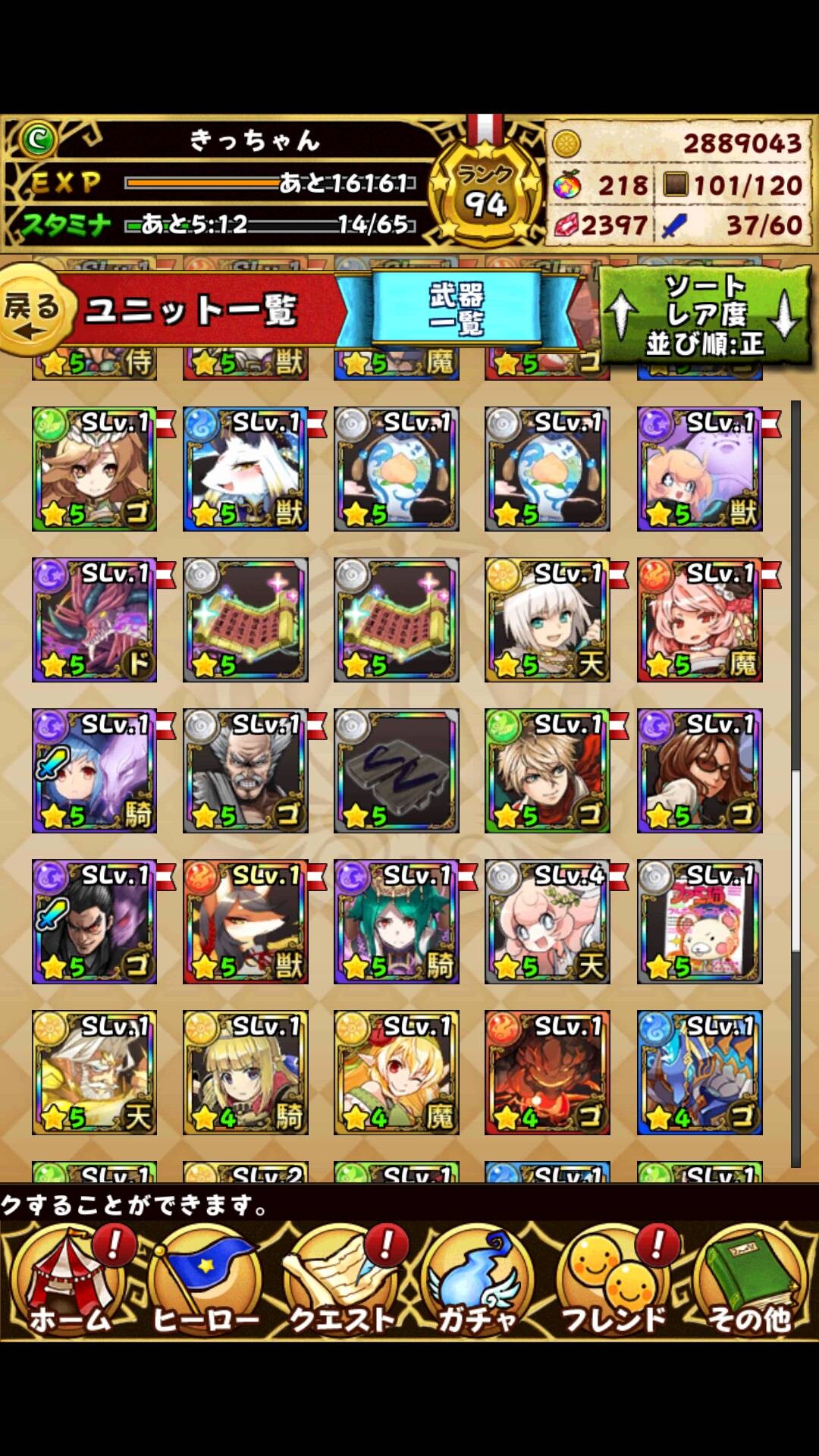Open the green-haired horned knight unit
The height and width of the screenshot is (1456, 819).
tap(397, 921)
